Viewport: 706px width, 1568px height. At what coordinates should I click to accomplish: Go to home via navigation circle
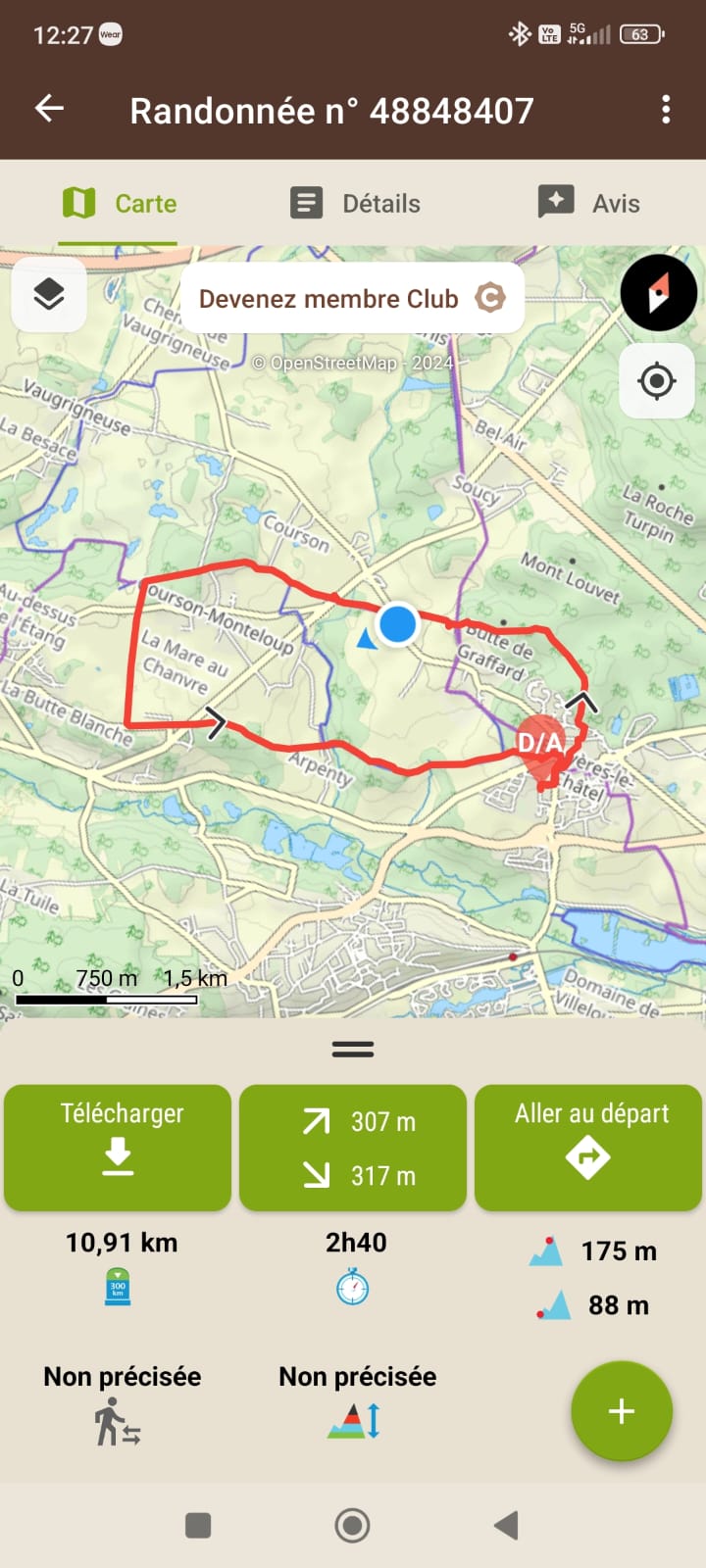click(x=352, y=1525)
